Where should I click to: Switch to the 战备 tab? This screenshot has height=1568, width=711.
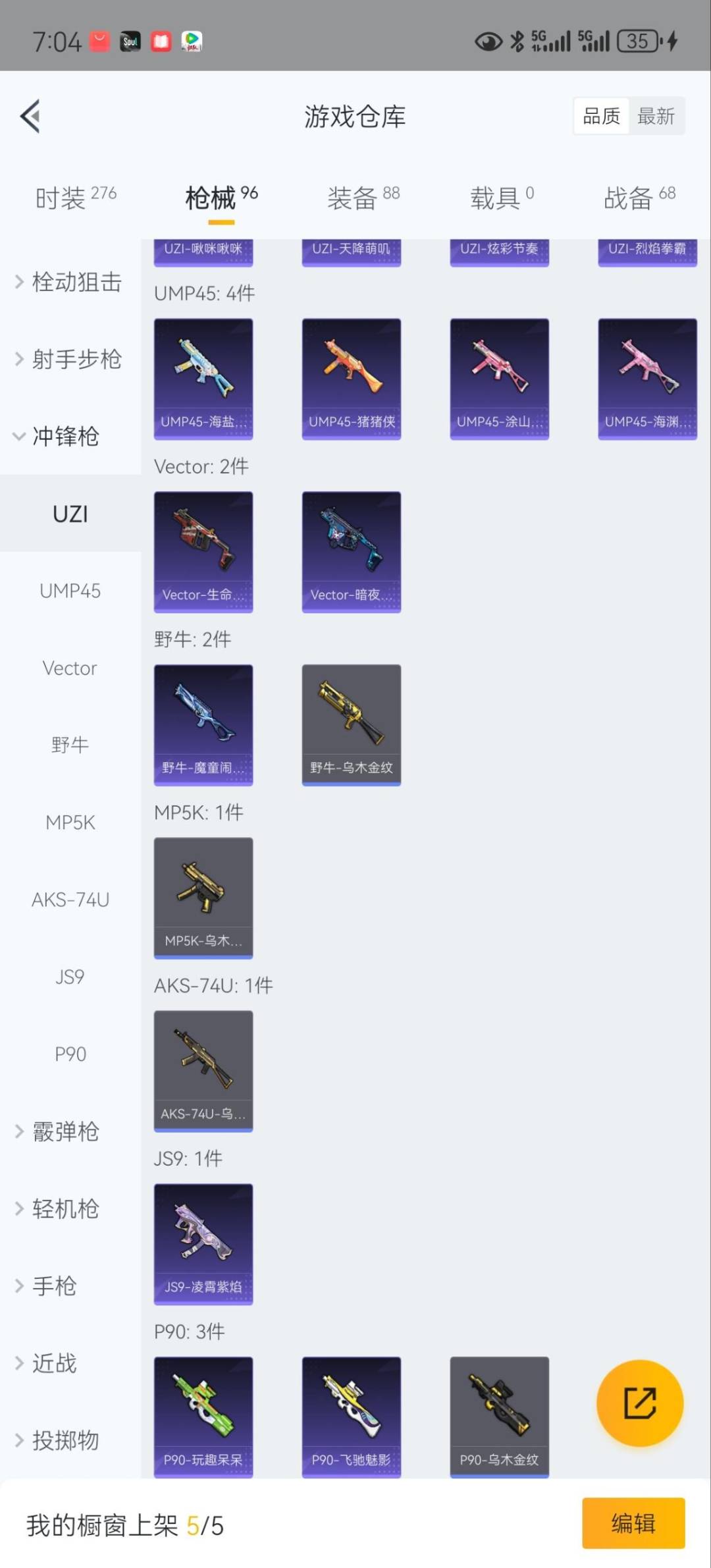pos(639,197)
